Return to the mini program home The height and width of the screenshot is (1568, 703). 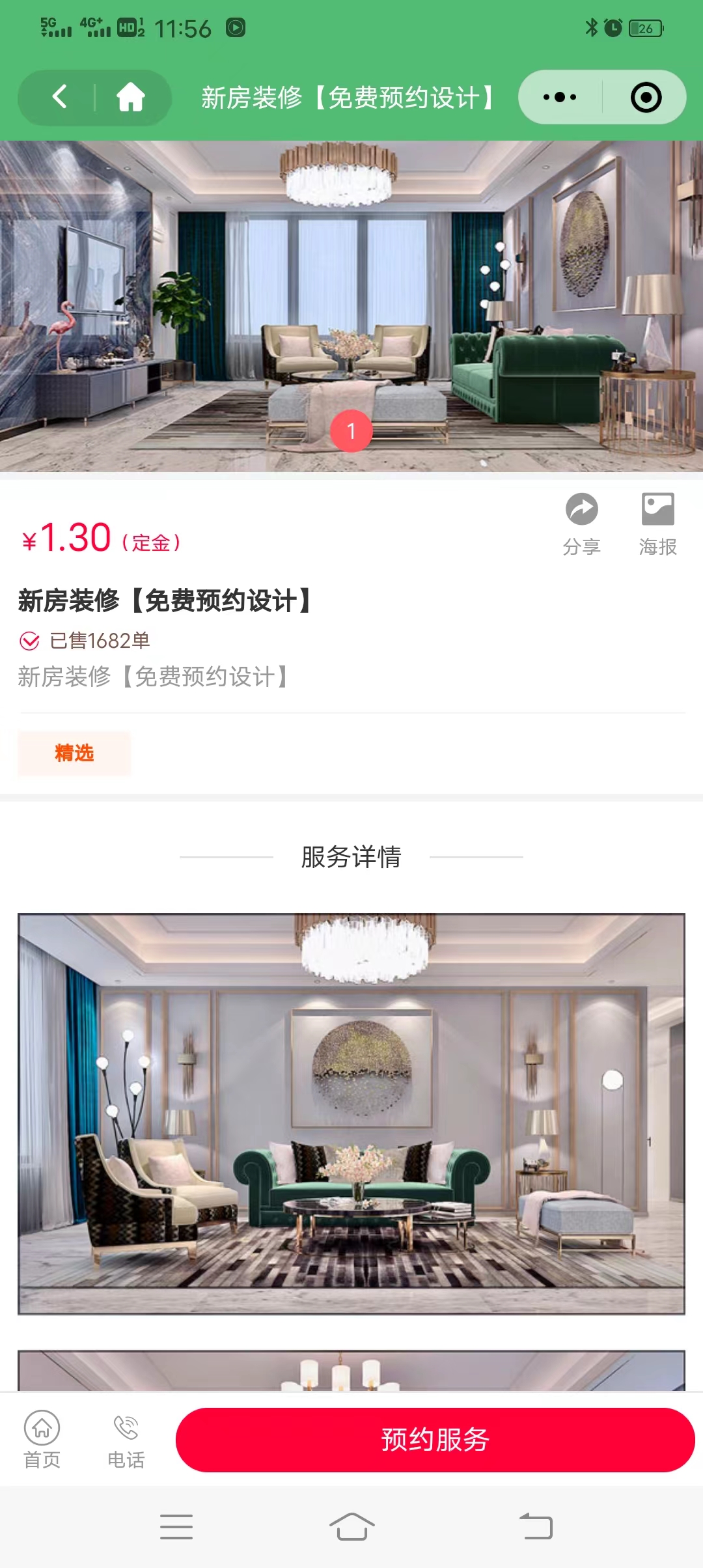click(130, 97)
